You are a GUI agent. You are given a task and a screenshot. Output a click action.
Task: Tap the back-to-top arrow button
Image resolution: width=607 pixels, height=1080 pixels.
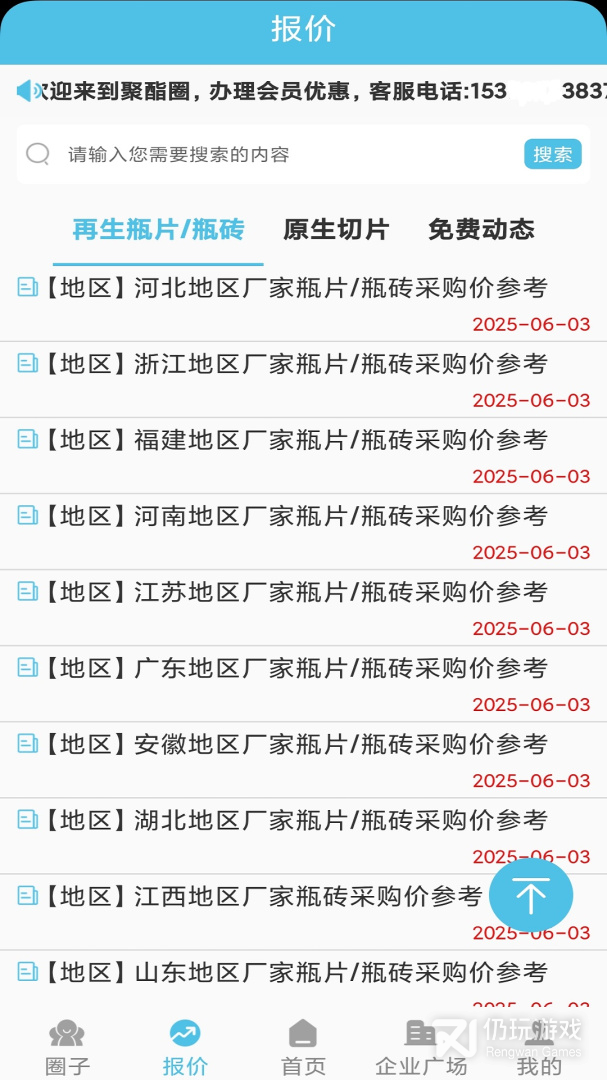pyautogui.click(x=531, y=896)
